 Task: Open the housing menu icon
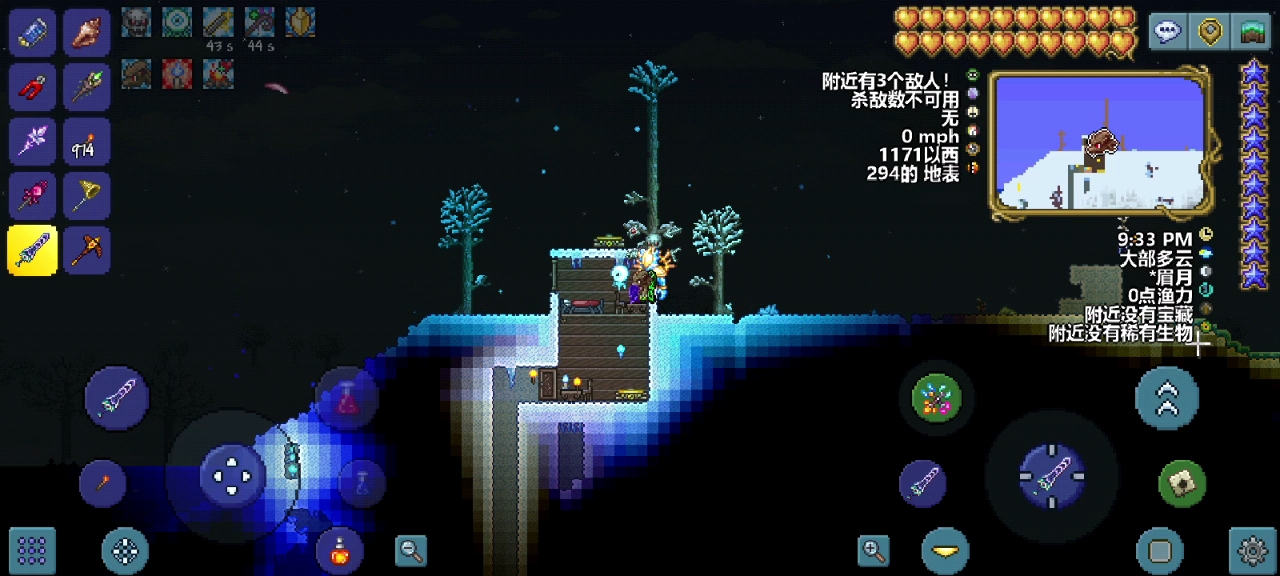point(1251,31)
